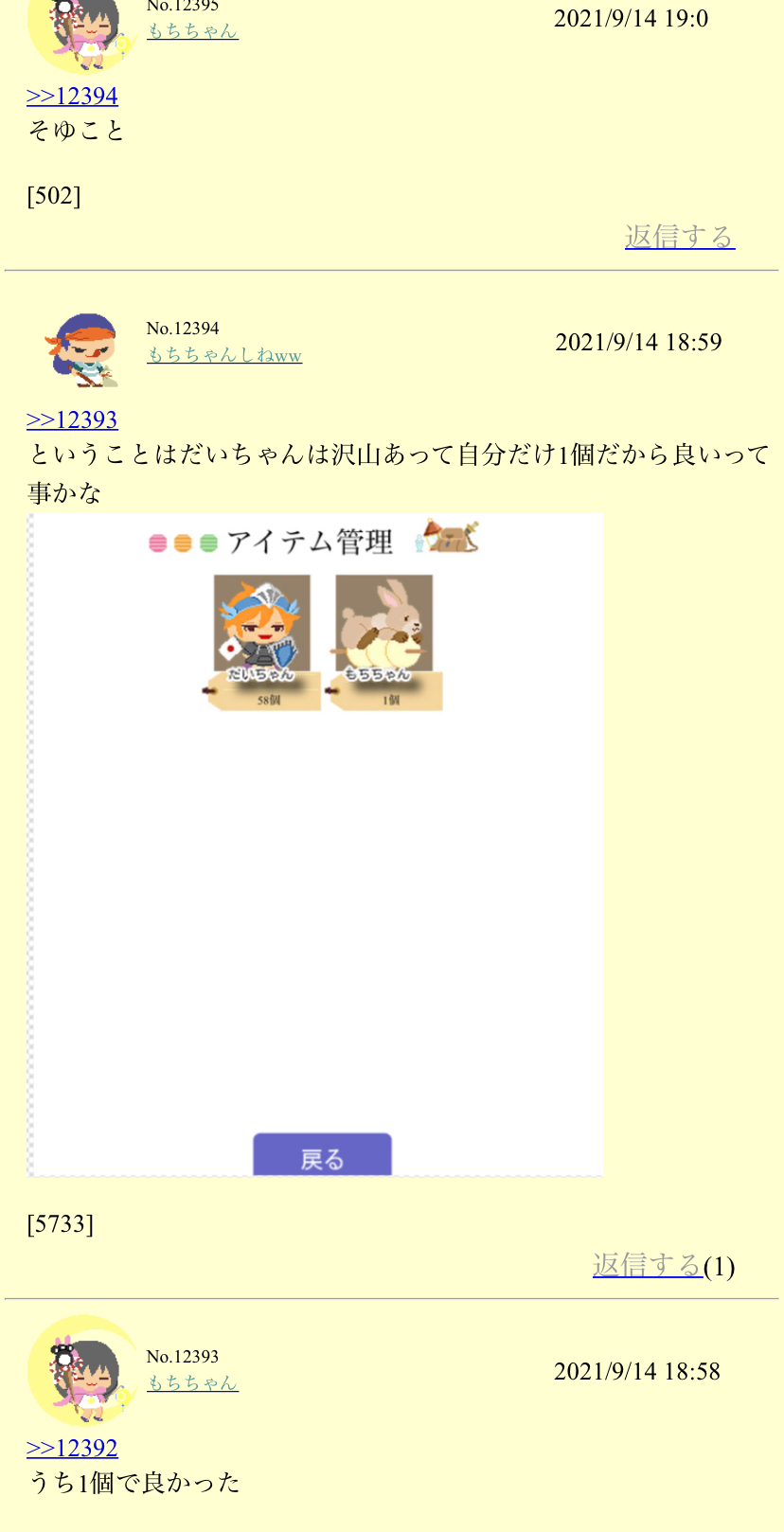This screenshot has height=1532, width=784.
Task: Open the >>12393 reply reference link
Action: coord(72,420)
